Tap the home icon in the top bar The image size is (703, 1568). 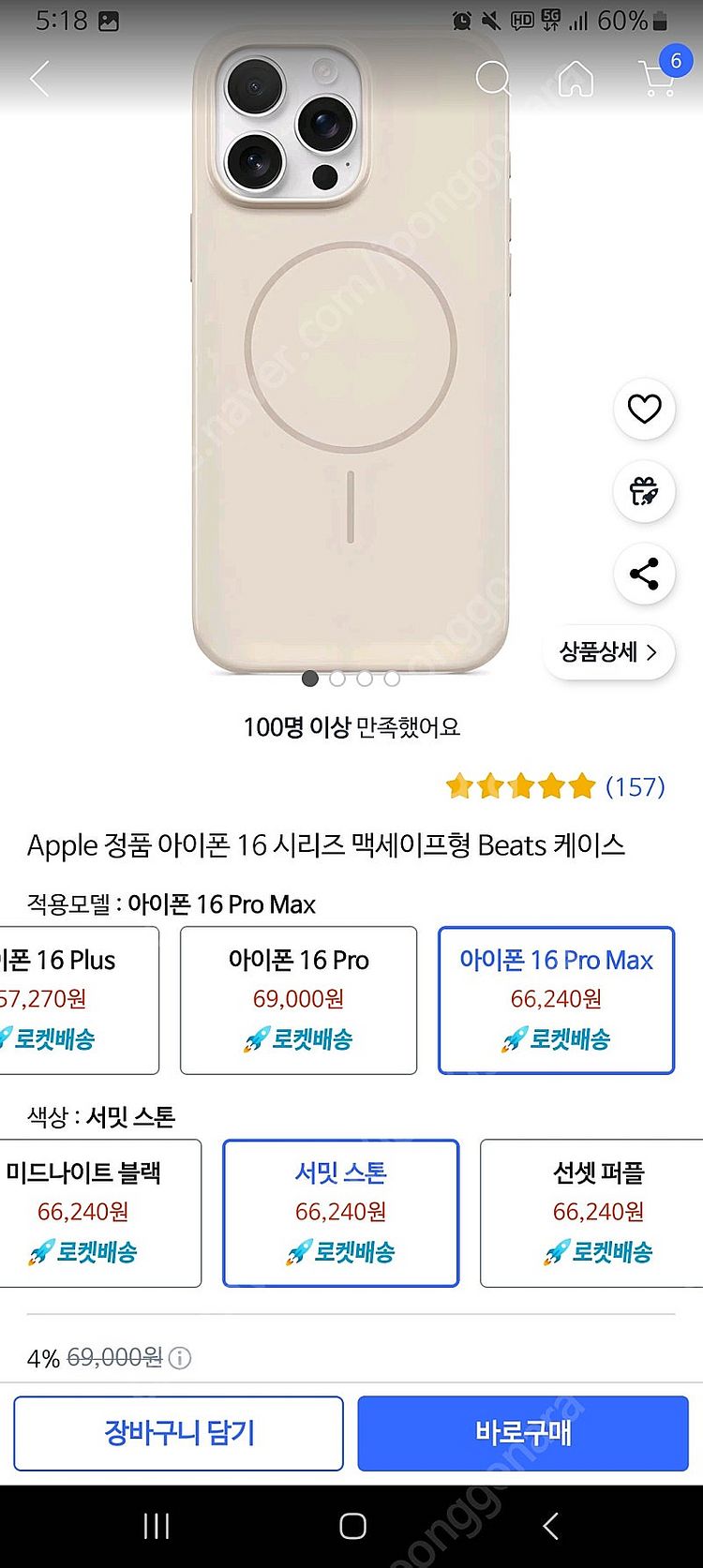575,80
